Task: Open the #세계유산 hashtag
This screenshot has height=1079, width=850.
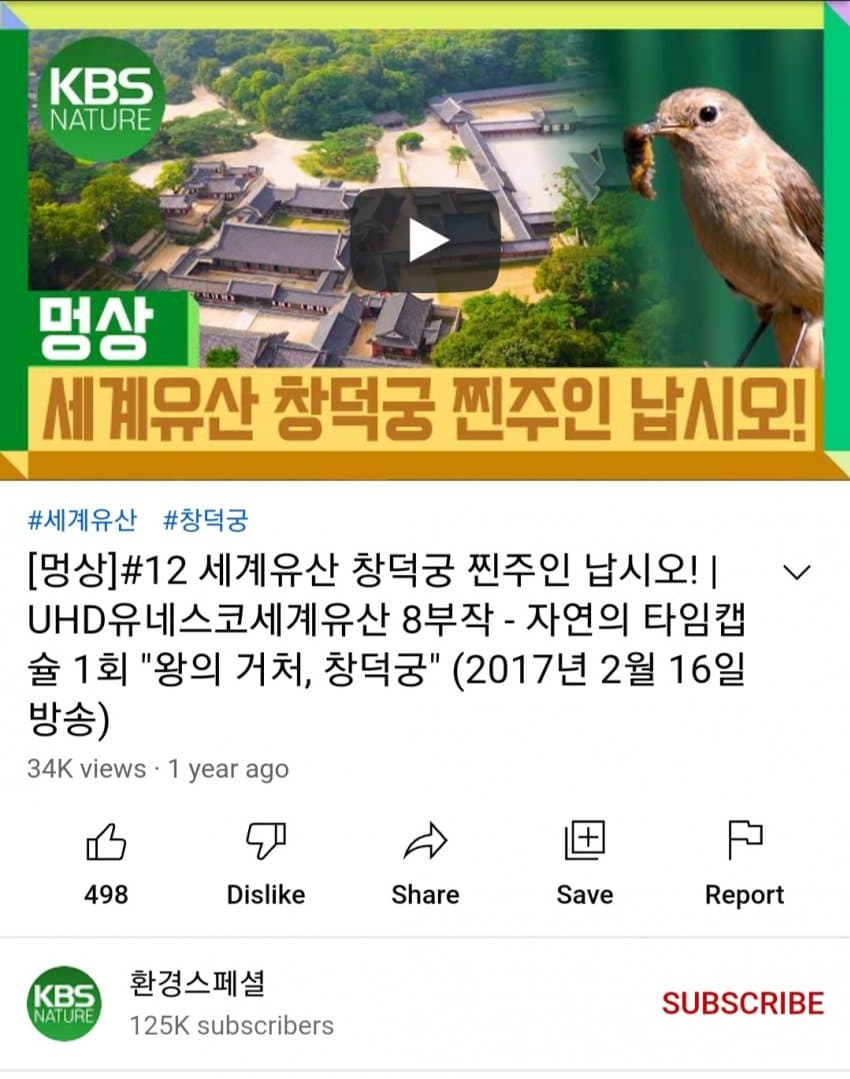Action: click(x=81, y=520)
